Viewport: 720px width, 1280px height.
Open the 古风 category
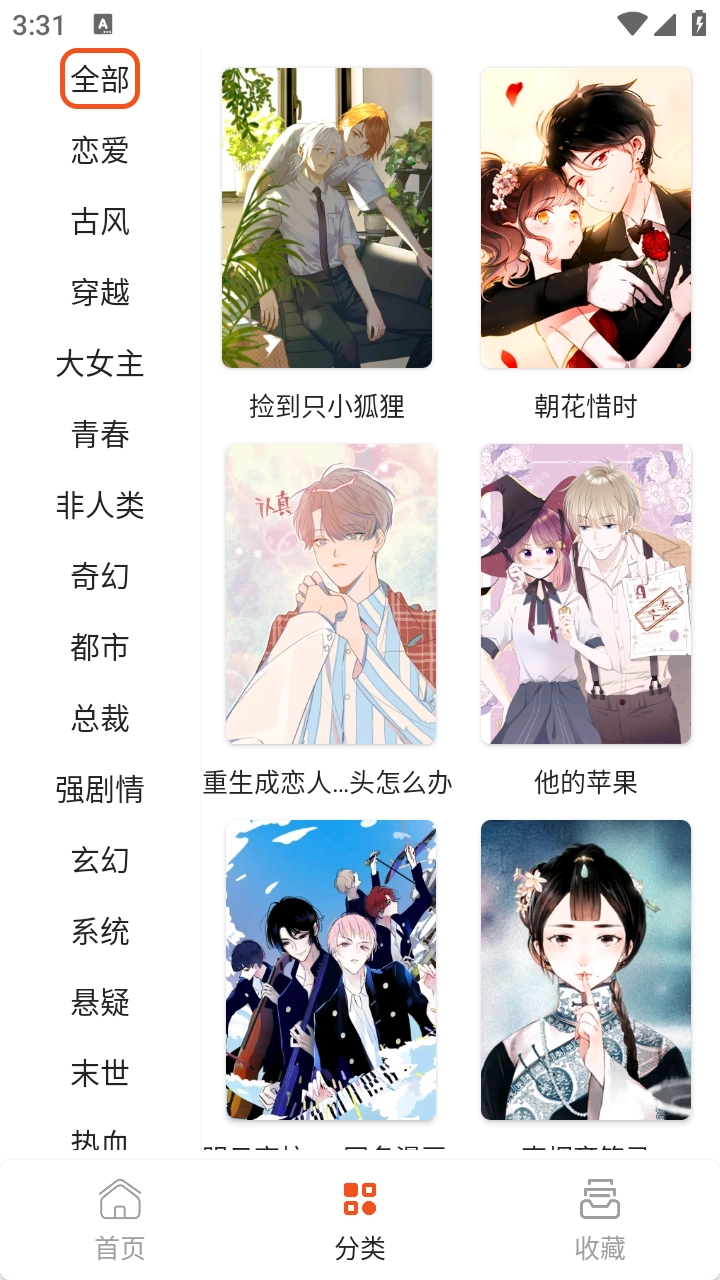[98, 221]
